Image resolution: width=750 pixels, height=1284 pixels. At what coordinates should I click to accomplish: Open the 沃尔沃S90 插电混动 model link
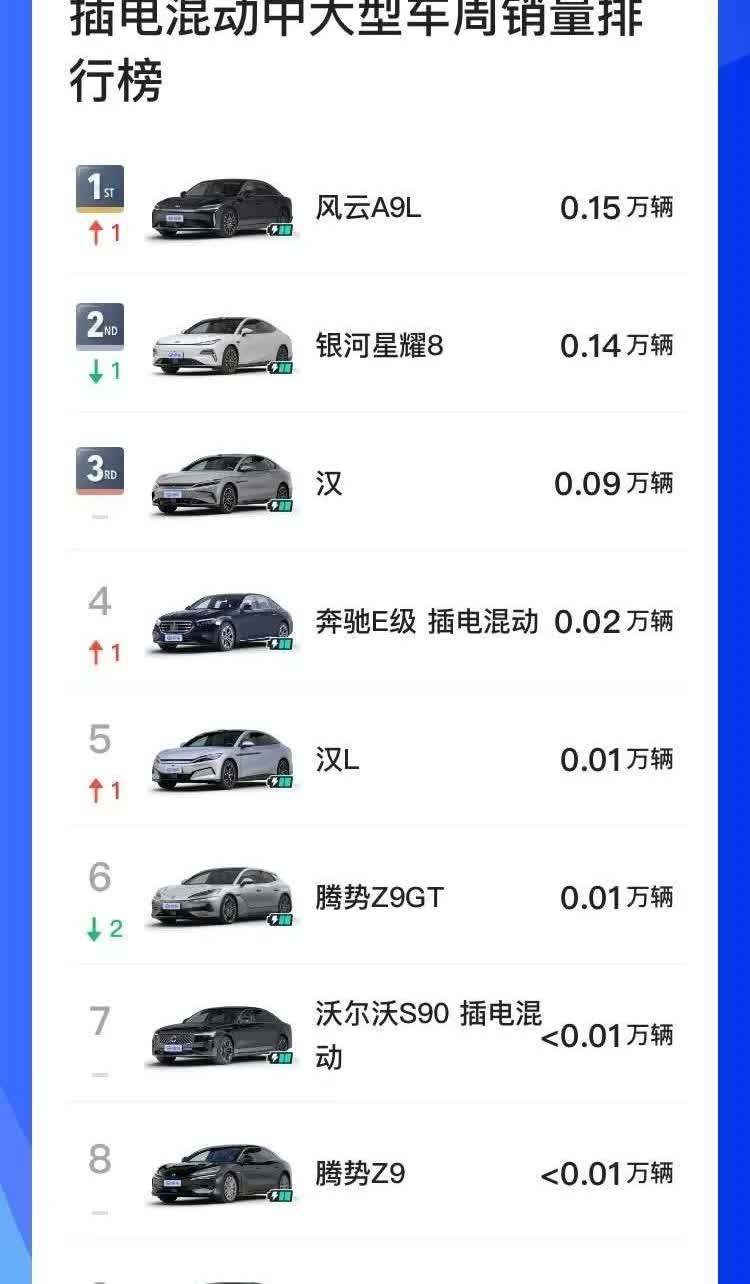(418, 1035)
